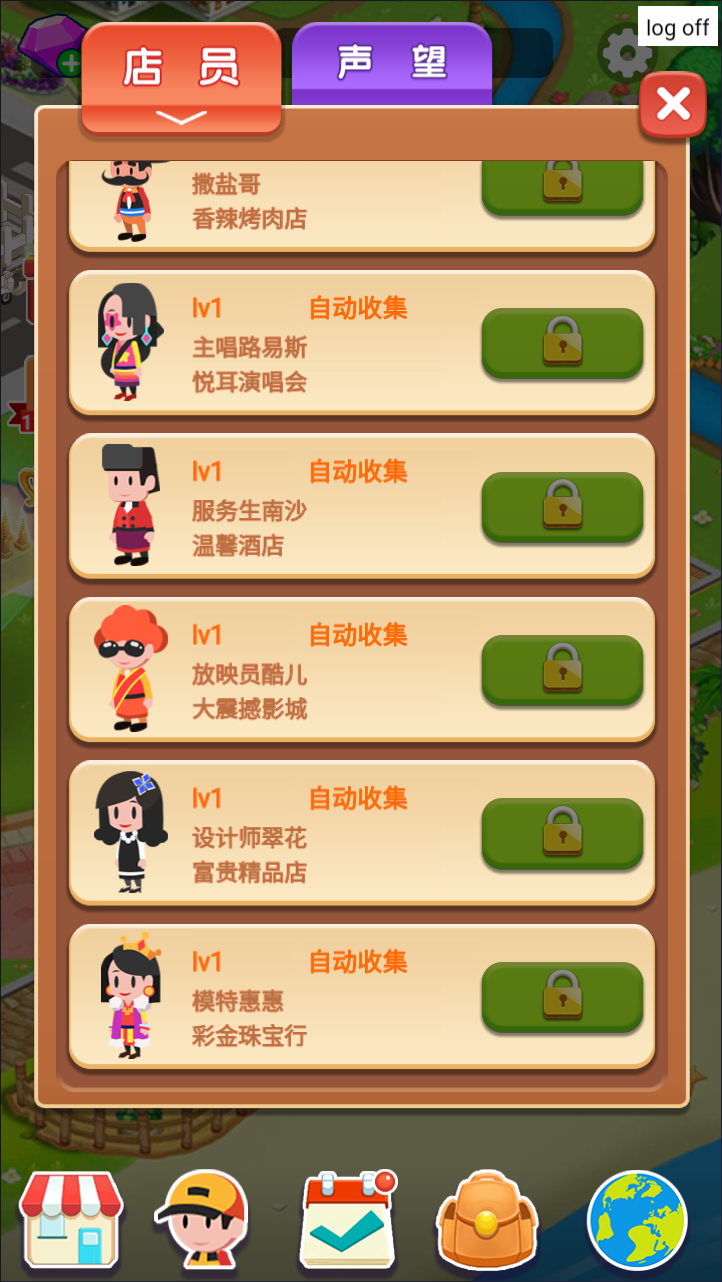Viewport: 722px width, 1282px height.
Task: Unlock 放映员酷儿 staff member
Action: (x=562, y=669)
